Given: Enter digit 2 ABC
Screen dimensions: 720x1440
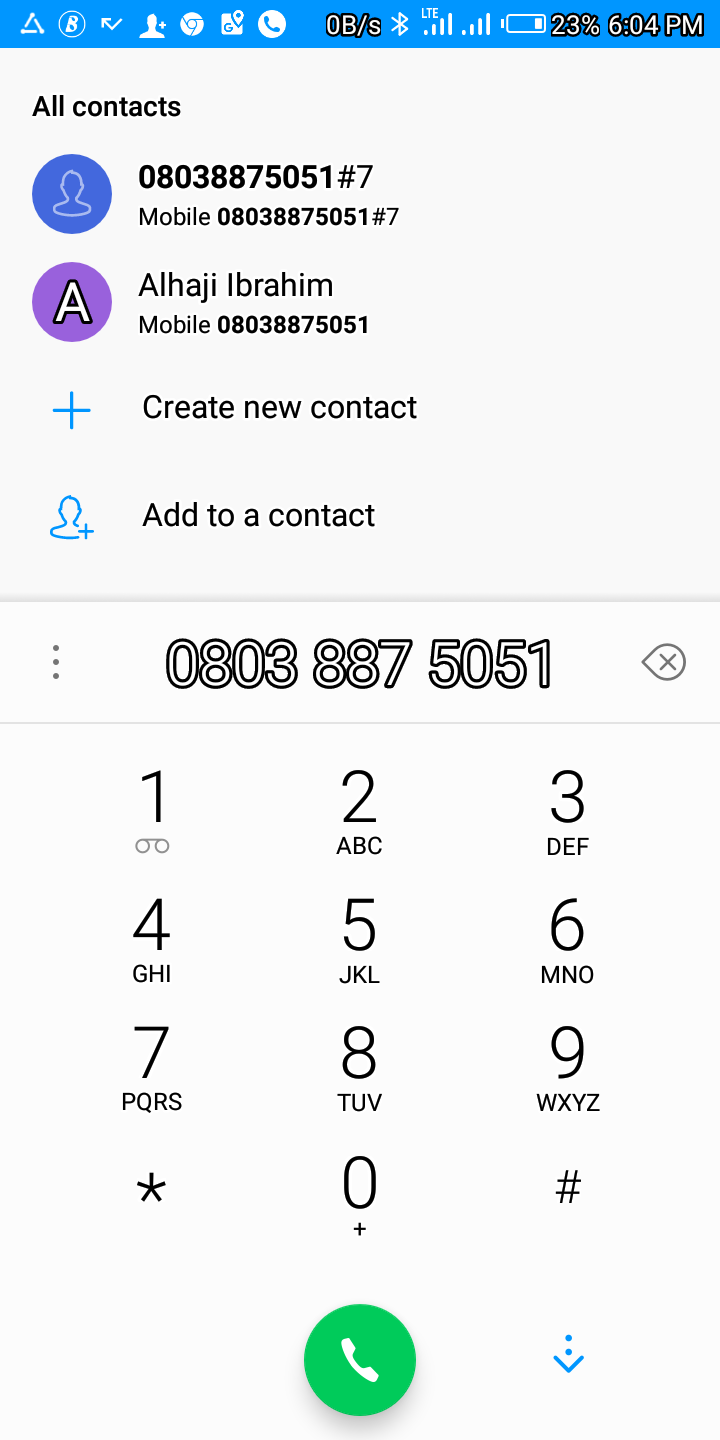Looking at the screenshot, I should click(x=359, y=810).
